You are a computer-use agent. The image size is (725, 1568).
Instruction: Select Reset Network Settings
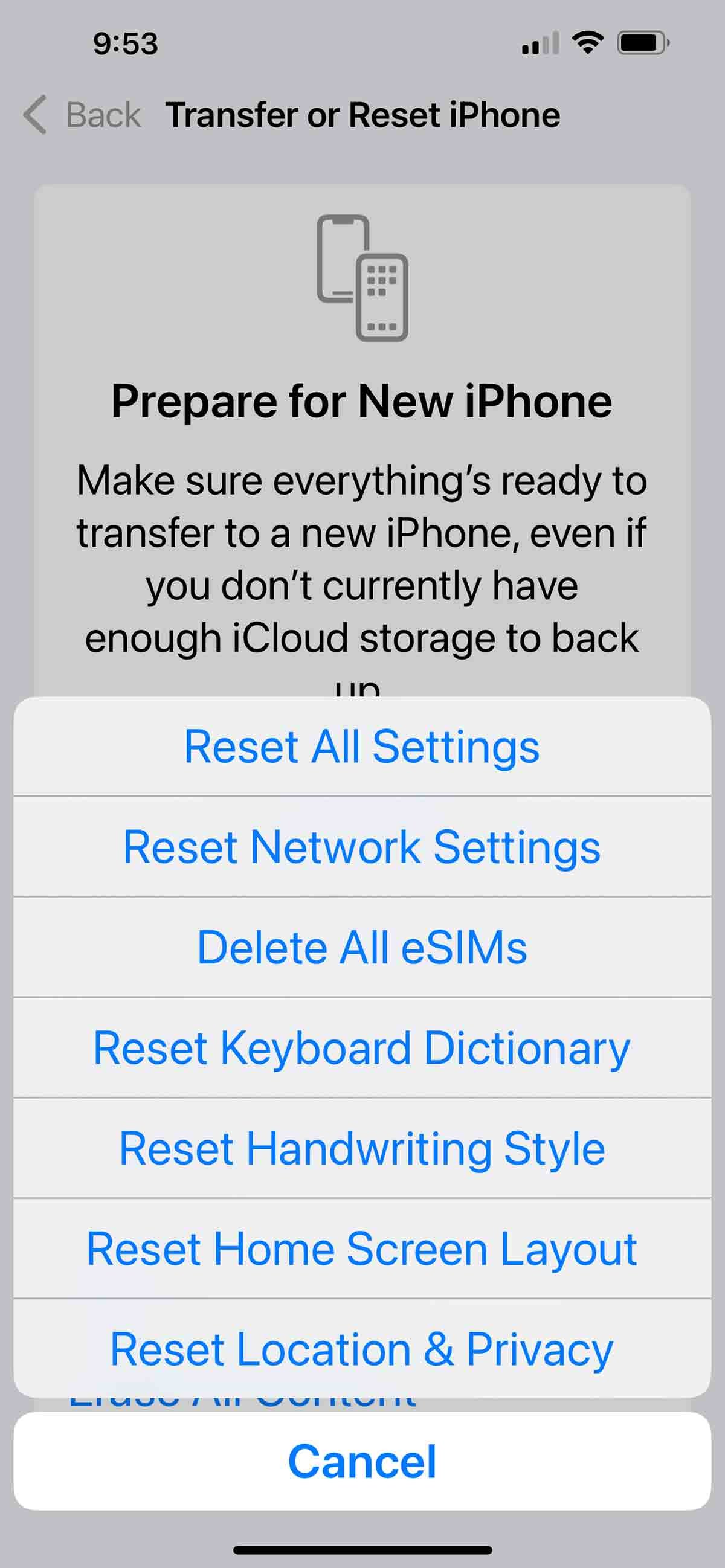pyautogui.click(x=362, y=846)
